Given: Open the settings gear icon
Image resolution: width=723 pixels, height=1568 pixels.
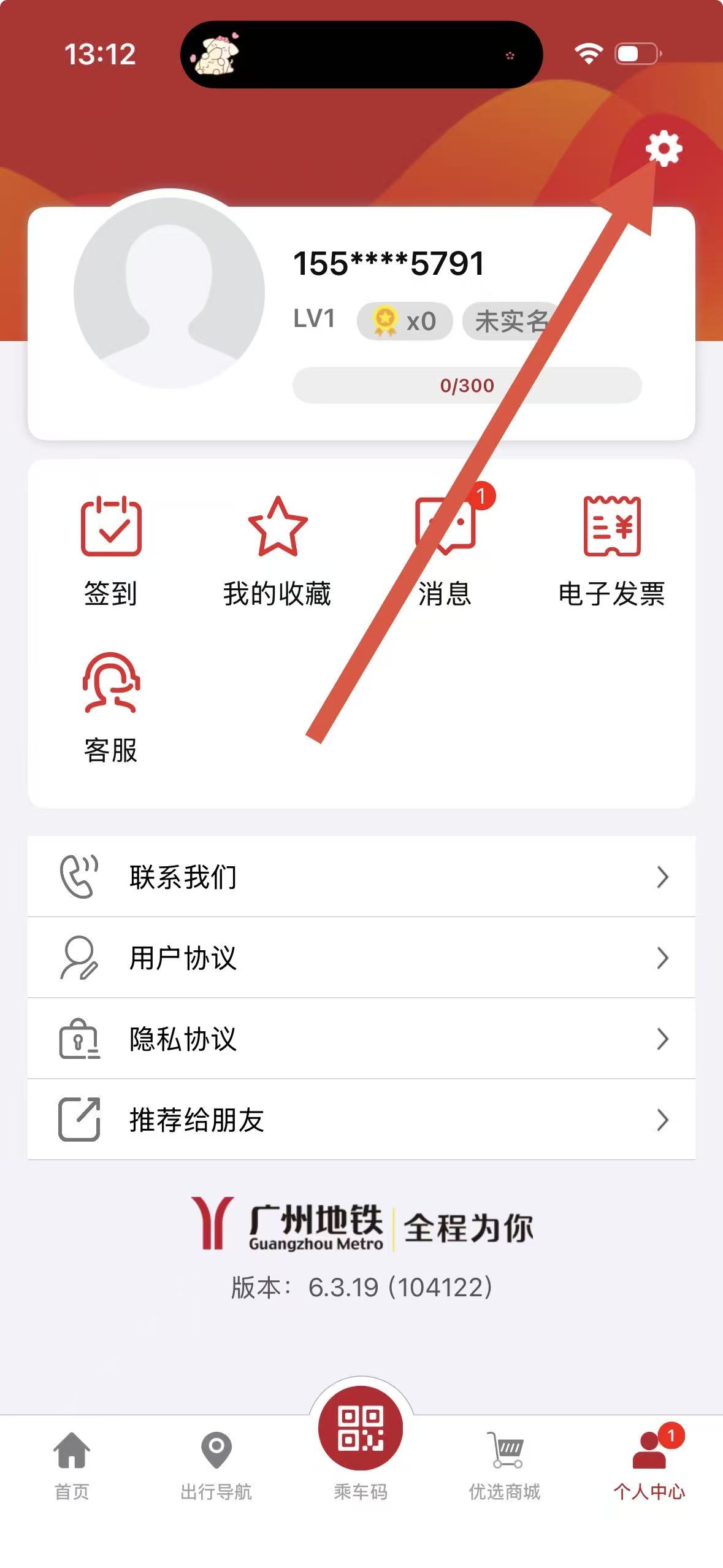Looking at the screenshot, I should pyautogui.click(x=664, y=148).
